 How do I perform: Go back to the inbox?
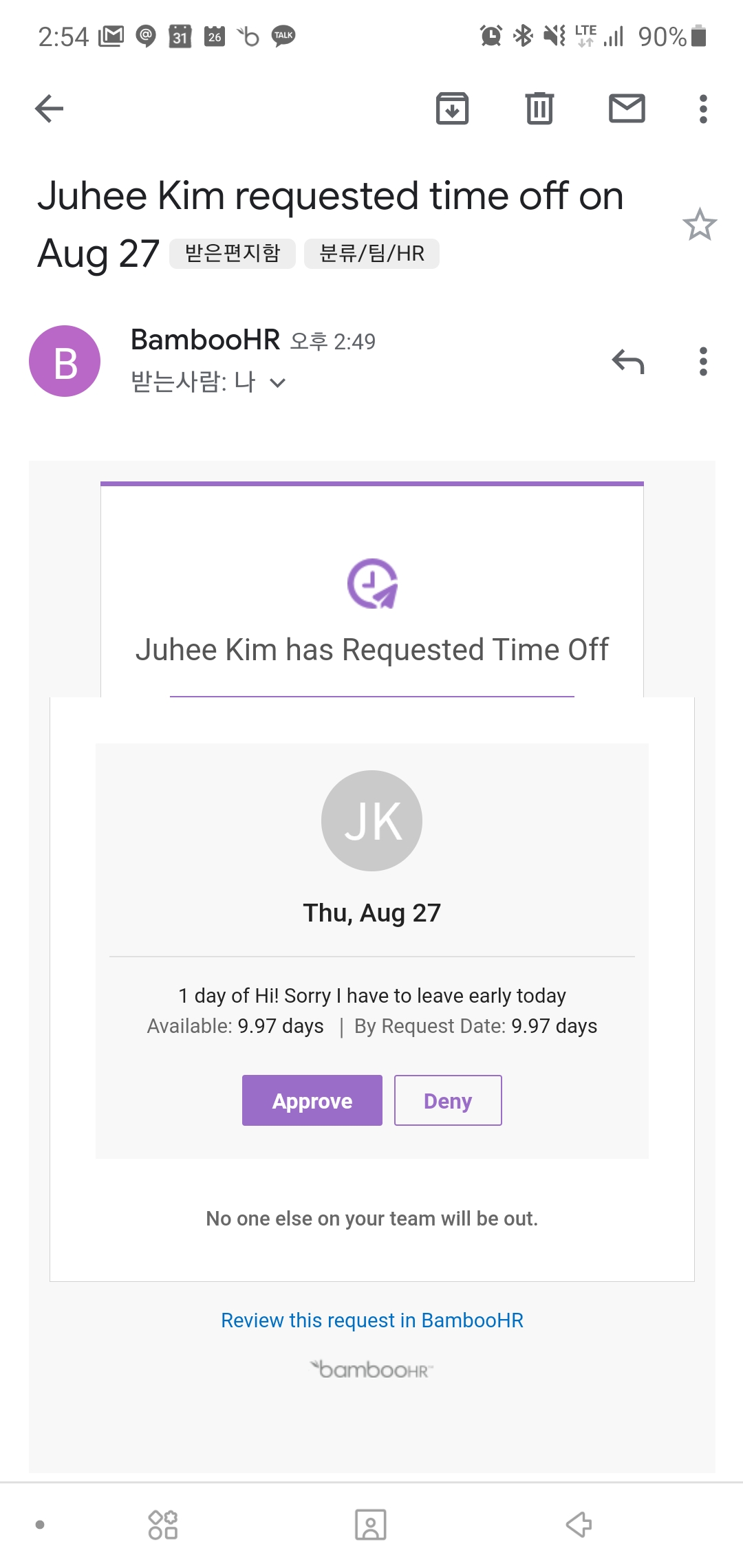point(50,109)
